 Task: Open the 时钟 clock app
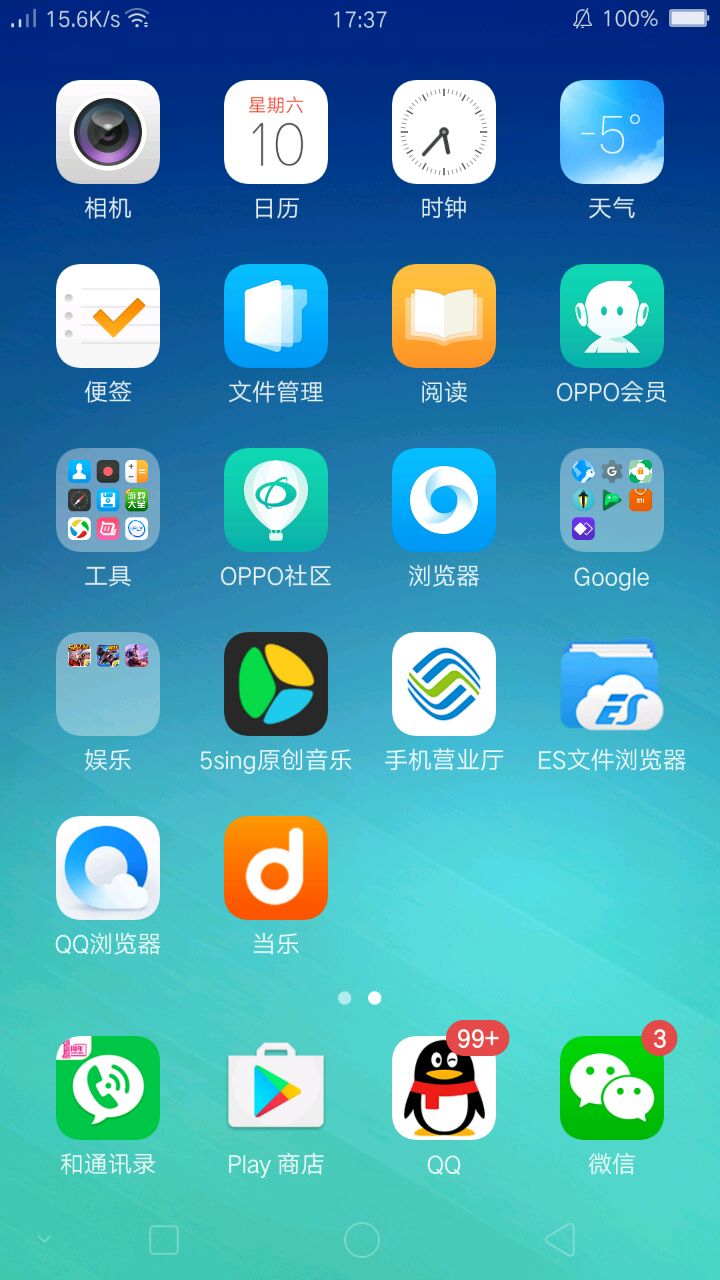click(444, 132)
